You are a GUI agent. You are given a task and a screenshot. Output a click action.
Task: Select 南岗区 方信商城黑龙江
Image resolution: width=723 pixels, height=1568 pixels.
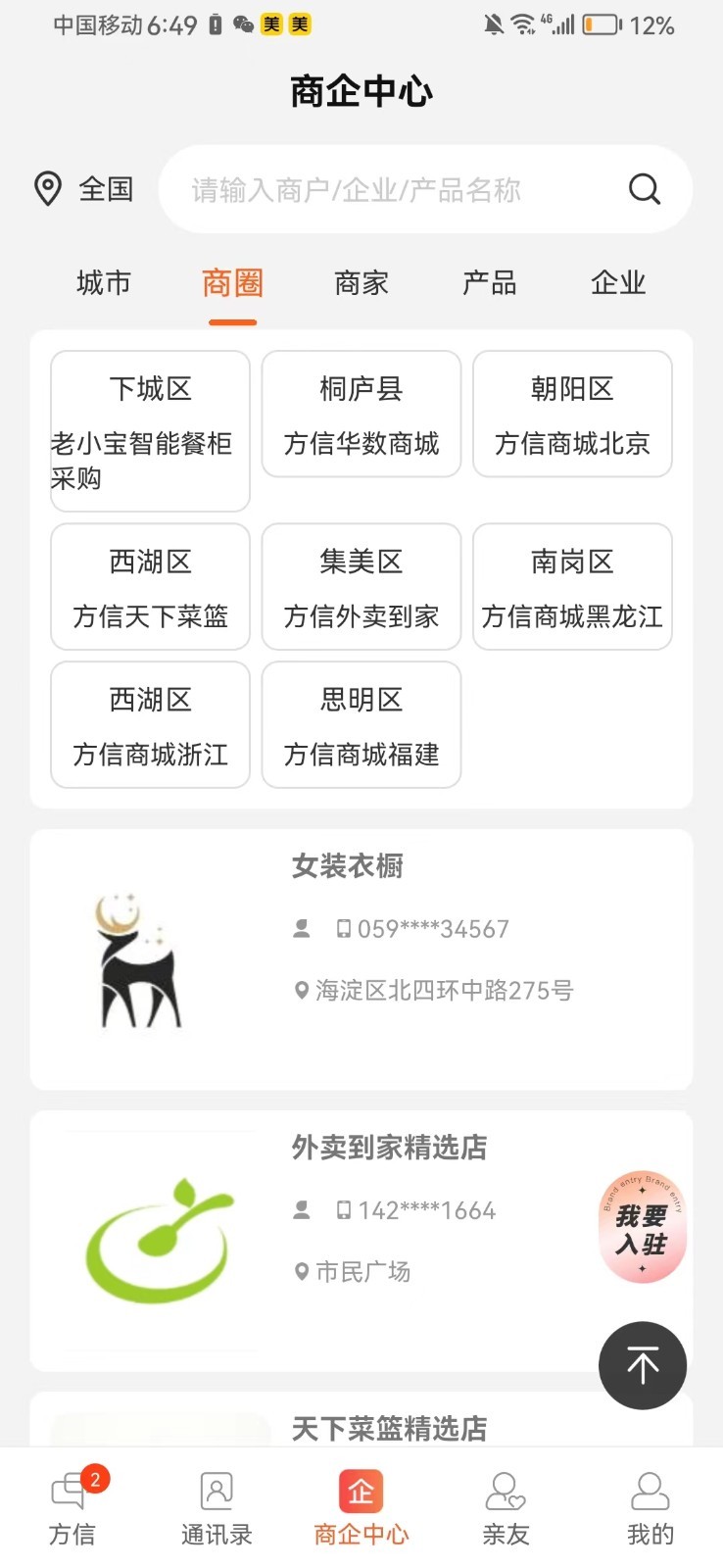pyautogui.click(x=572, y=587)
